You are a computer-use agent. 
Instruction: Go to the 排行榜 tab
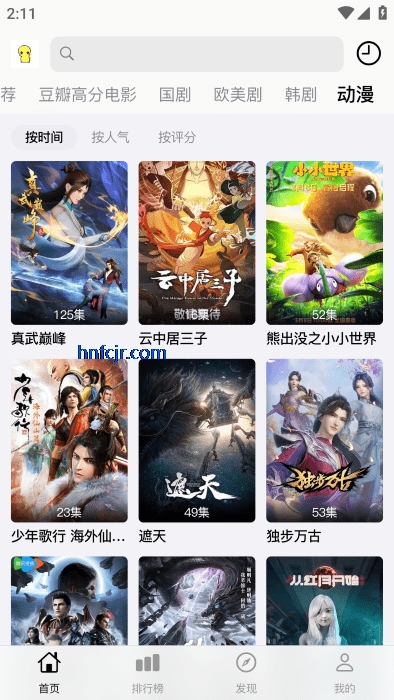tap(148, 673)
